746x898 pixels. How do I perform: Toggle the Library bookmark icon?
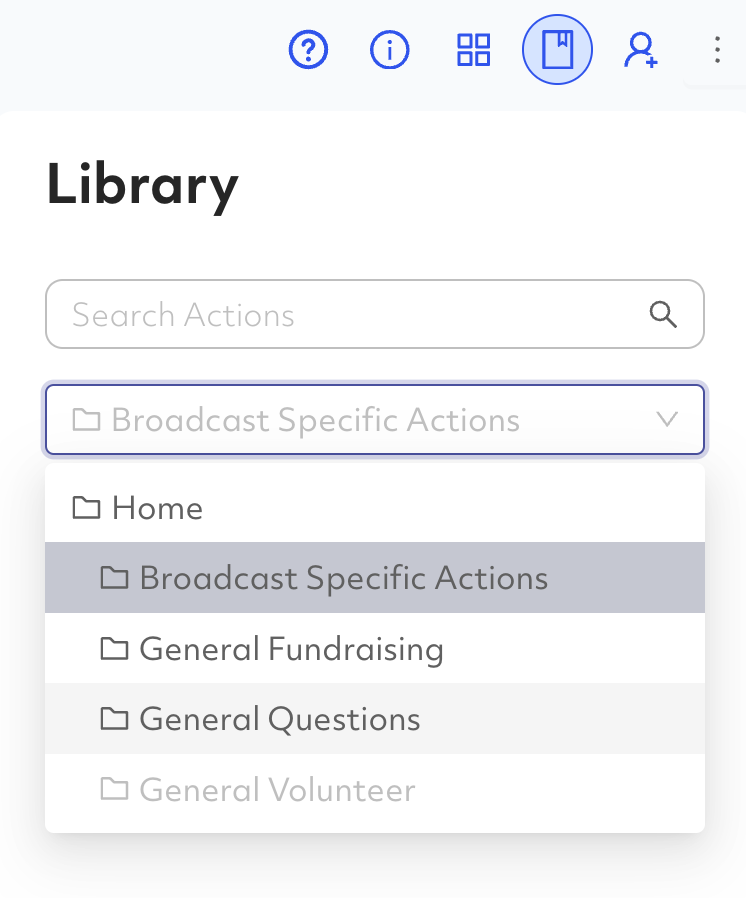(x=557, y=49)
